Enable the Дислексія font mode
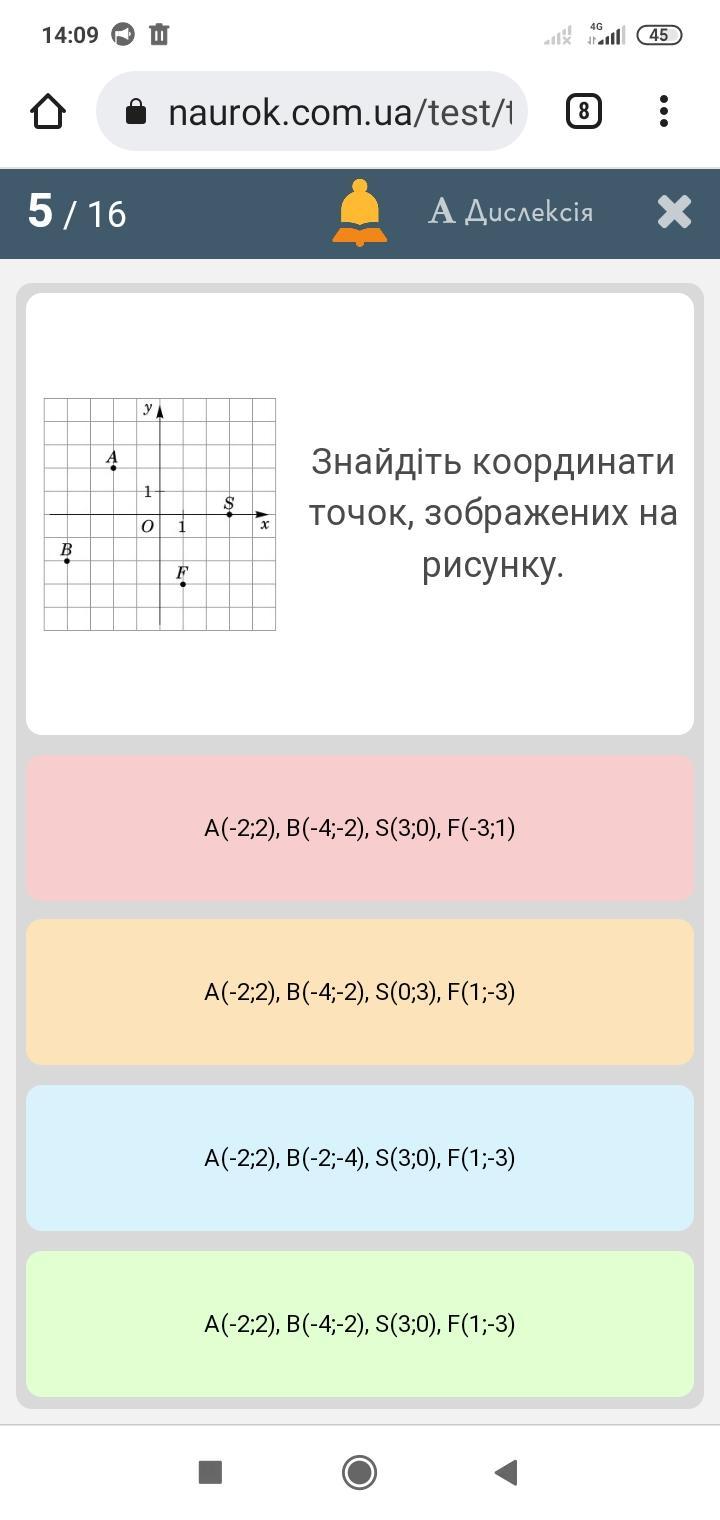 (x=511, y=212)
